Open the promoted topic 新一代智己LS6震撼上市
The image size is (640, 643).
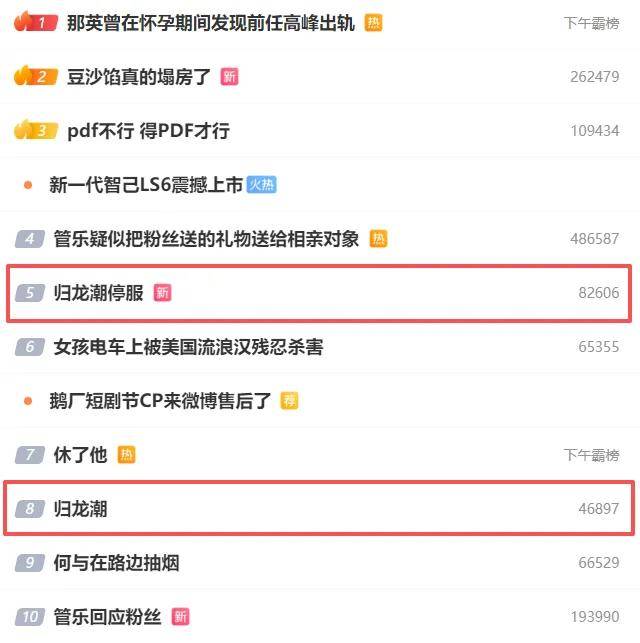coord(146,185)
